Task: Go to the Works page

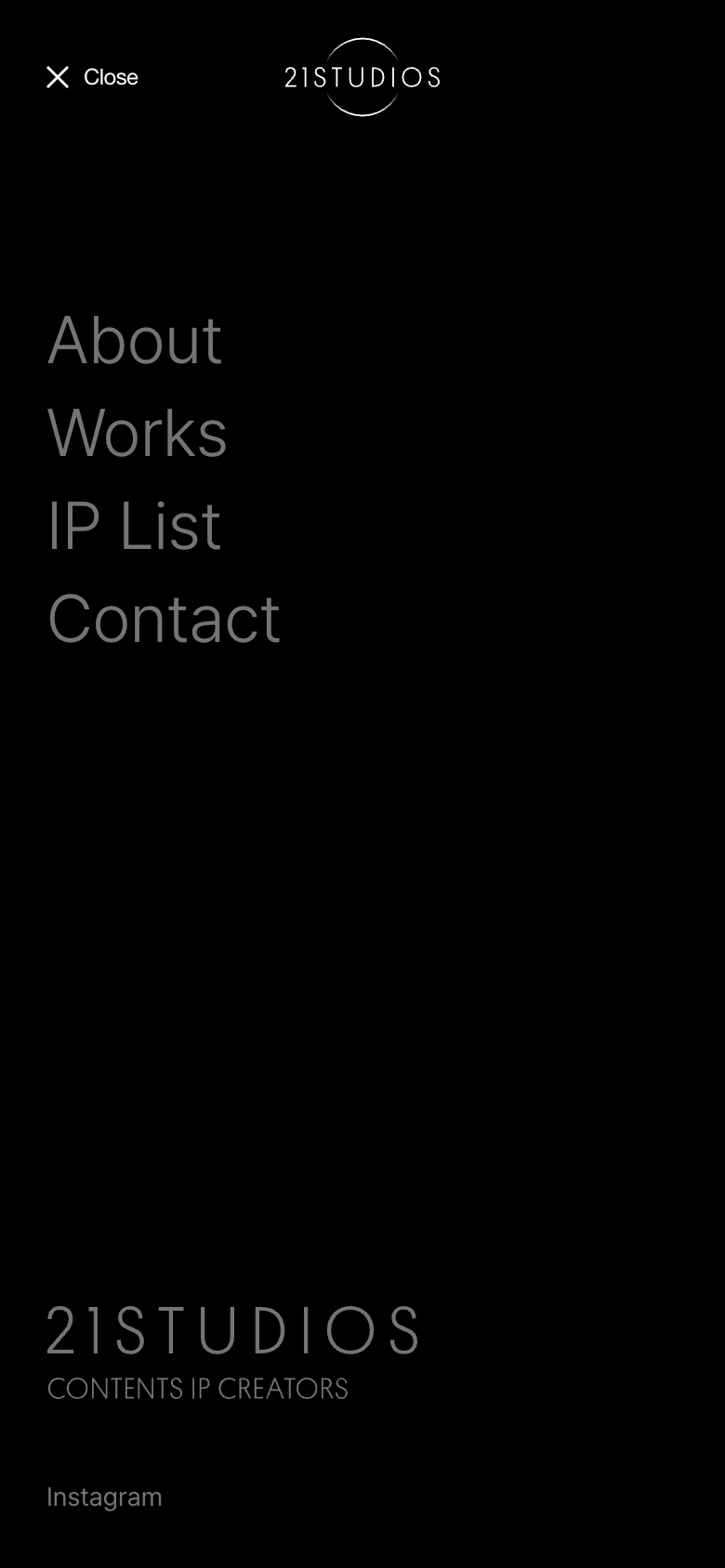Action: point(138,433)
